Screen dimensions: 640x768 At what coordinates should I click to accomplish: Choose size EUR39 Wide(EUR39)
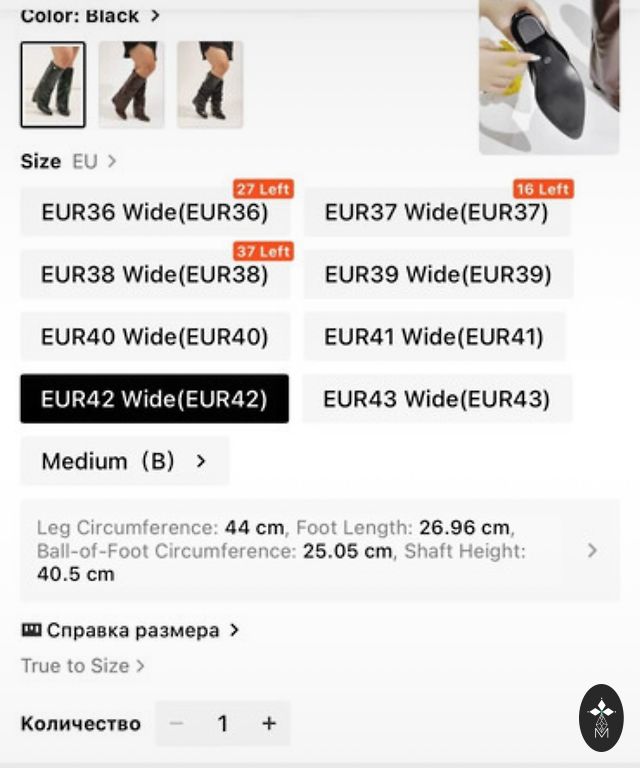point(438,275)
